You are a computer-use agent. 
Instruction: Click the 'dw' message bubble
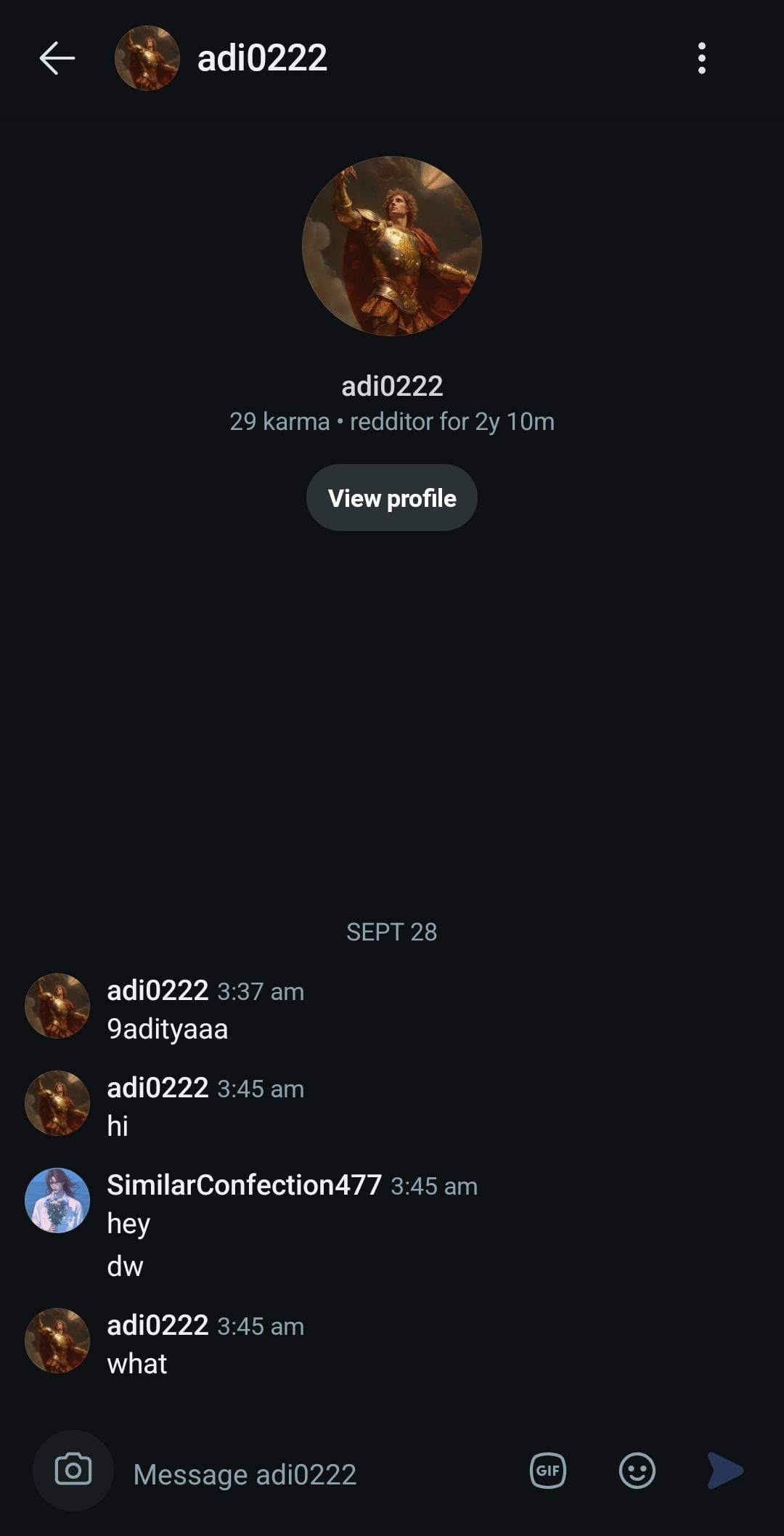[x=125, y=1267]
